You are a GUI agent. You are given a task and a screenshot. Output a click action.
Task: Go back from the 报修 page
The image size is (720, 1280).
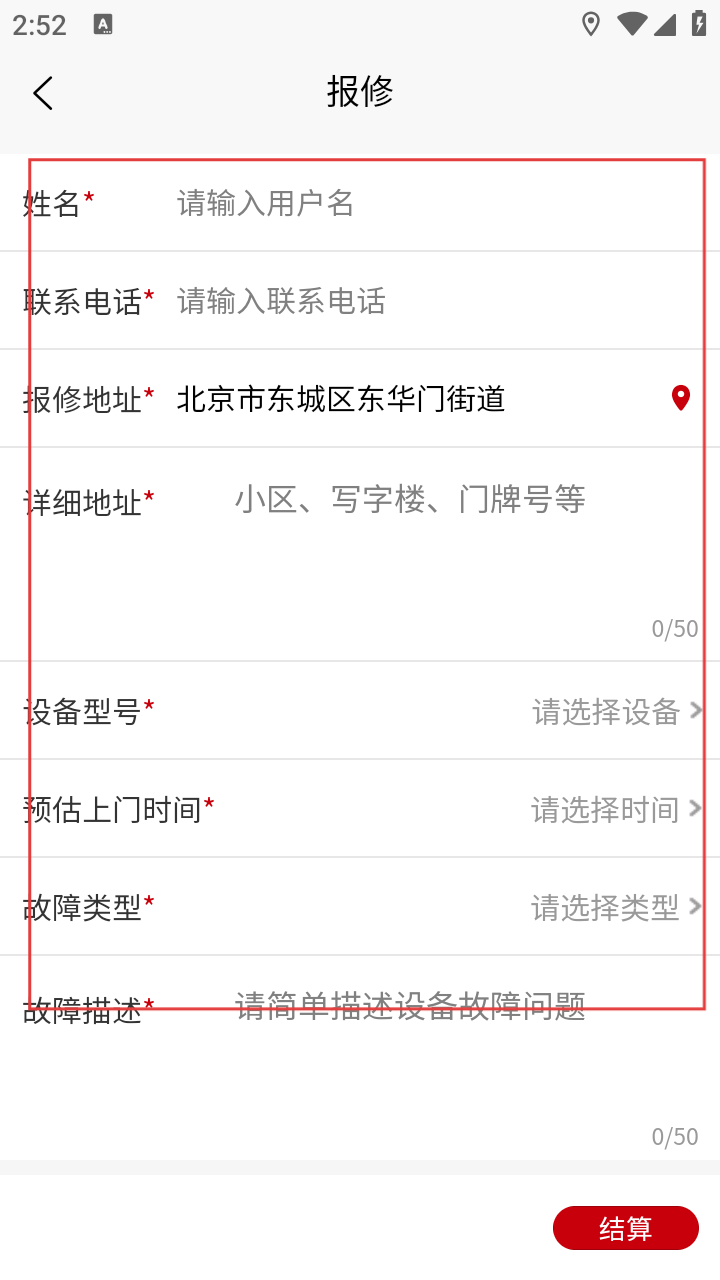click(x=43, y=93)
